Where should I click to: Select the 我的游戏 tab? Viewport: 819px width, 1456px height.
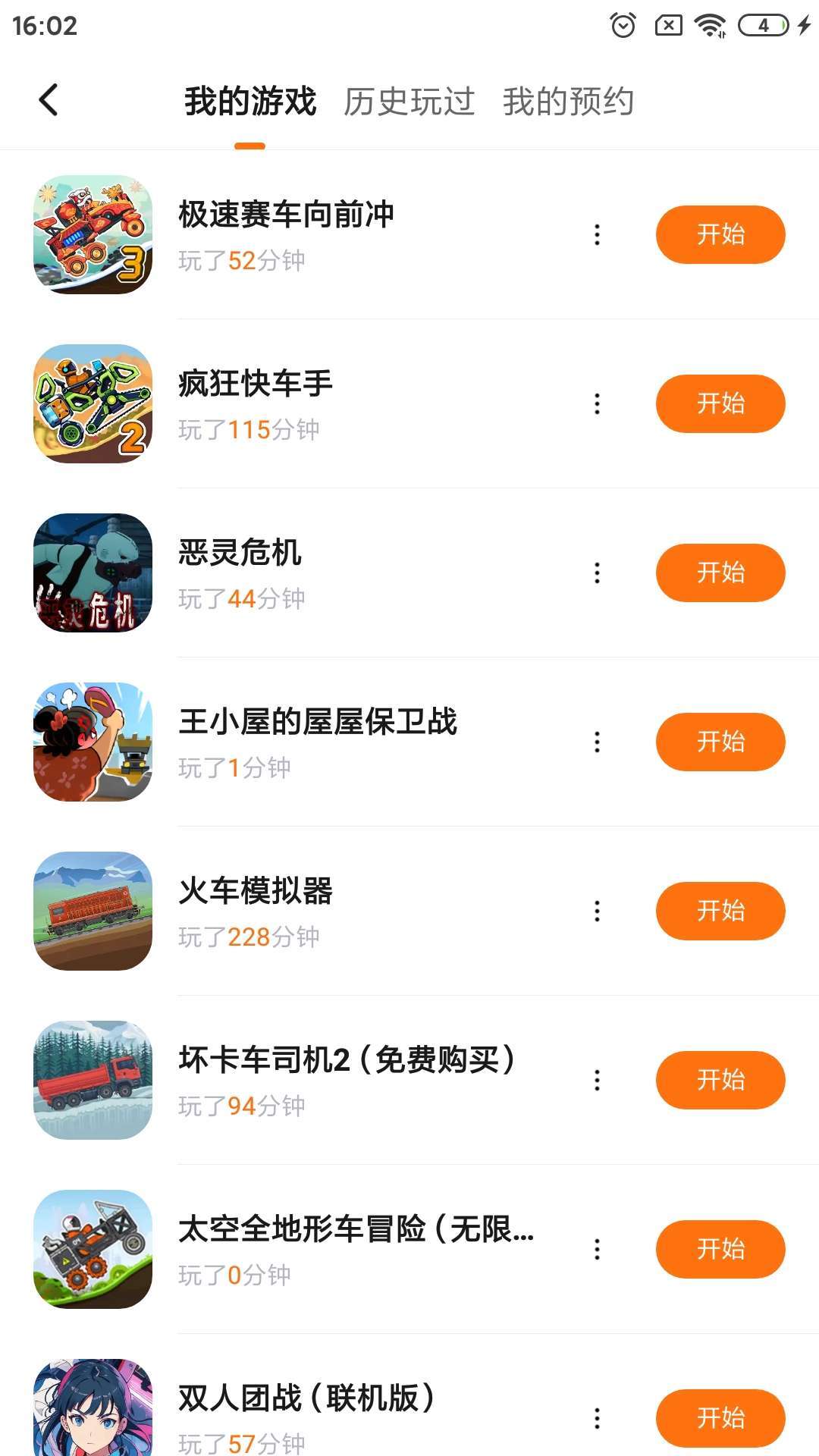point(250,102)
